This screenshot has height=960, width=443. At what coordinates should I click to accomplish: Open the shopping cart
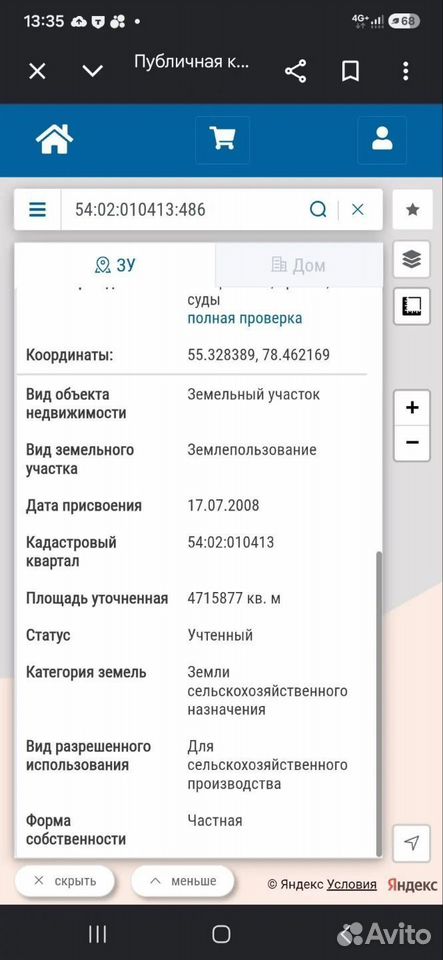(222, 140)
